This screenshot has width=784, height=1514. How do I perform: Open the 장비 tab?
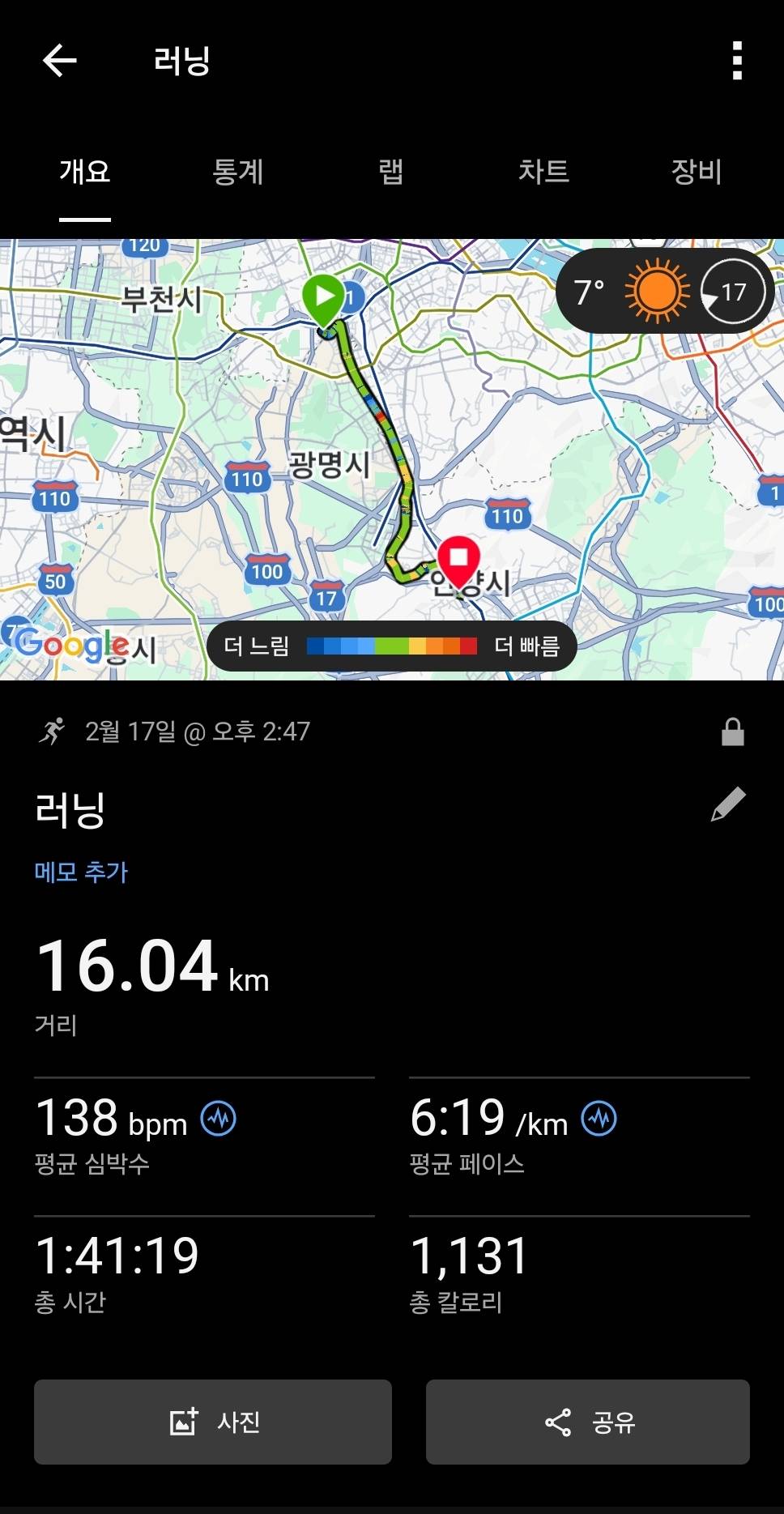tap(695, 173)
